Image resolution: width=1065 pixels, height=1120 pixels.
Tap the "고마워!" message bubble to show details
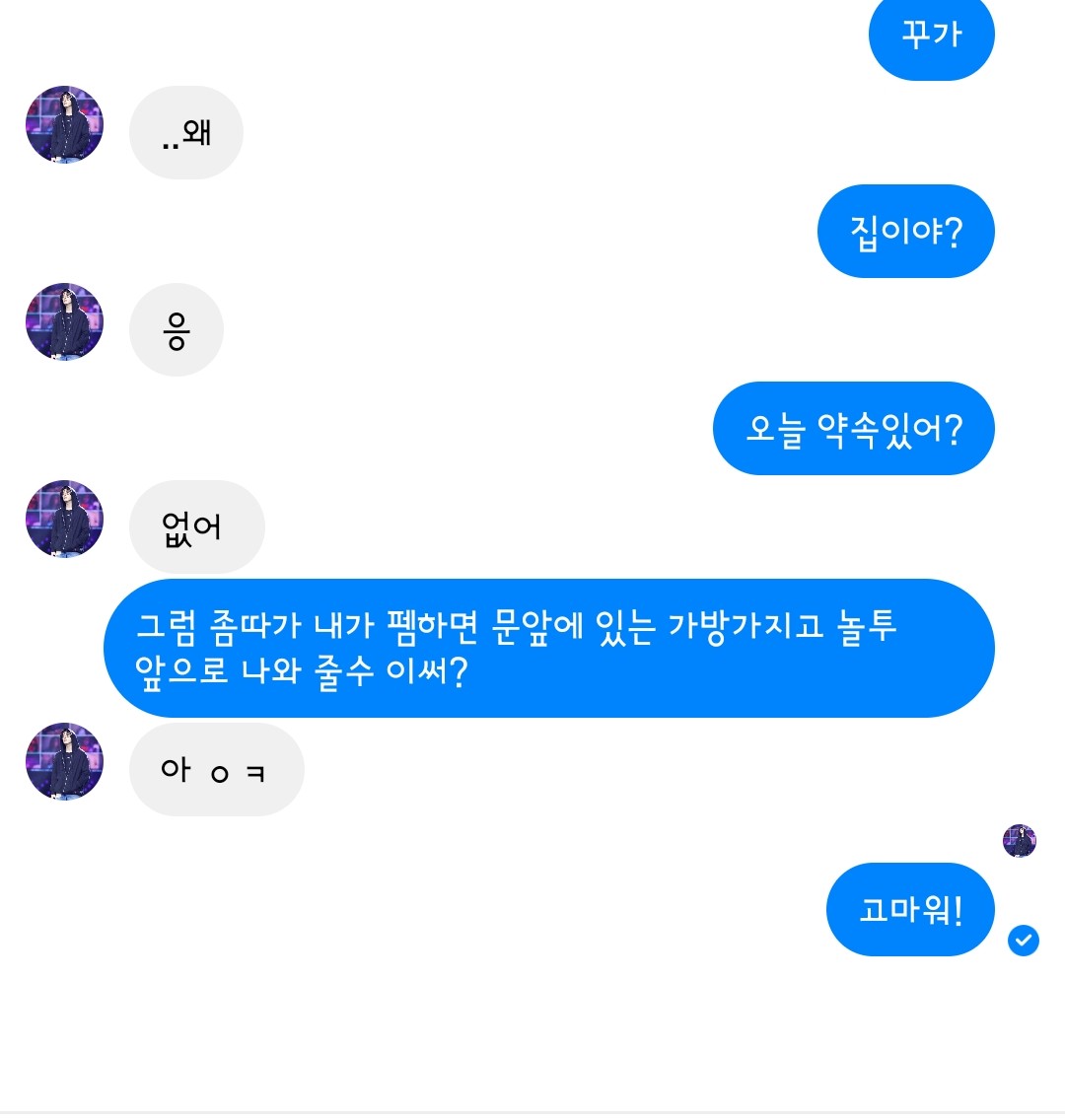909,909
